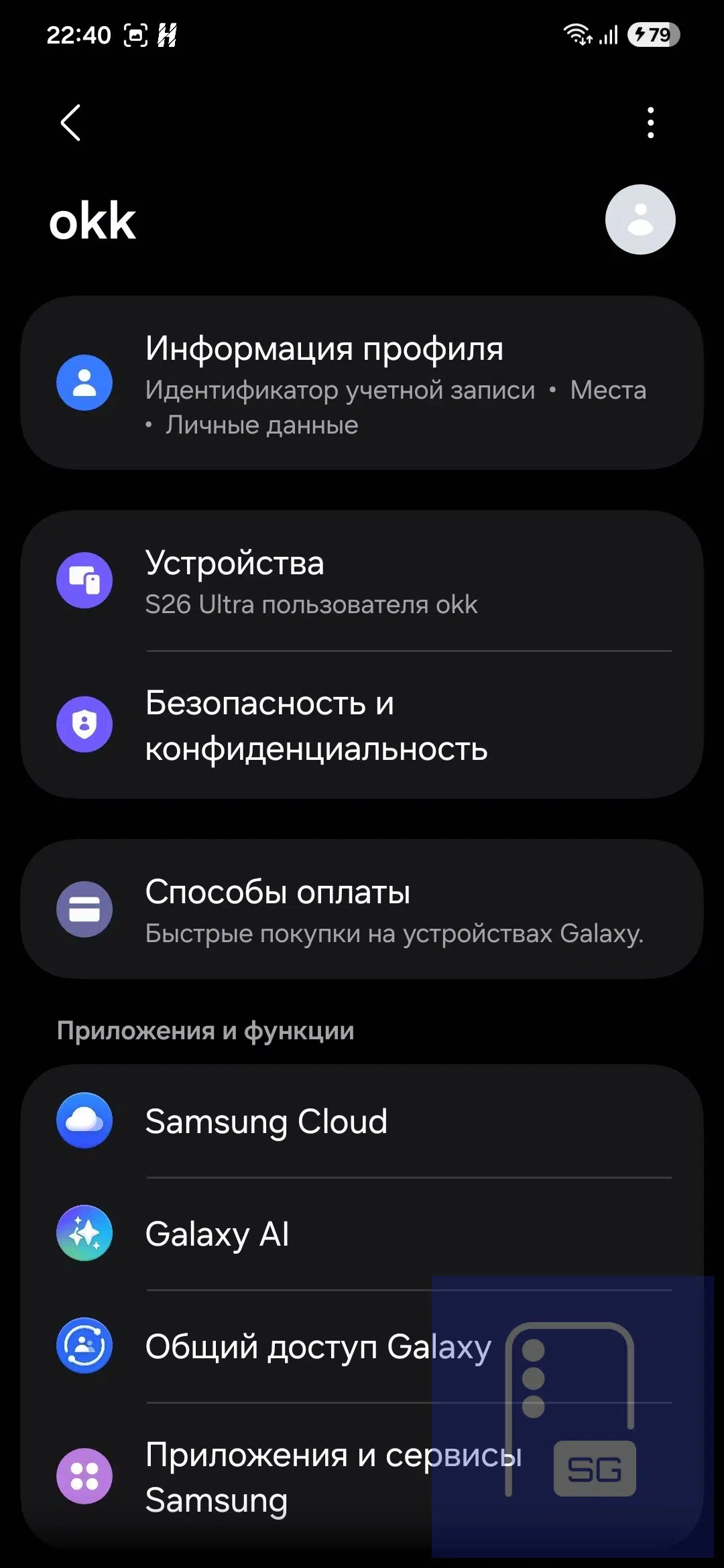Viewport: 724px width, 1568px height.
Task: Open the three-dot overflow menu
Action: pos(650,123)
